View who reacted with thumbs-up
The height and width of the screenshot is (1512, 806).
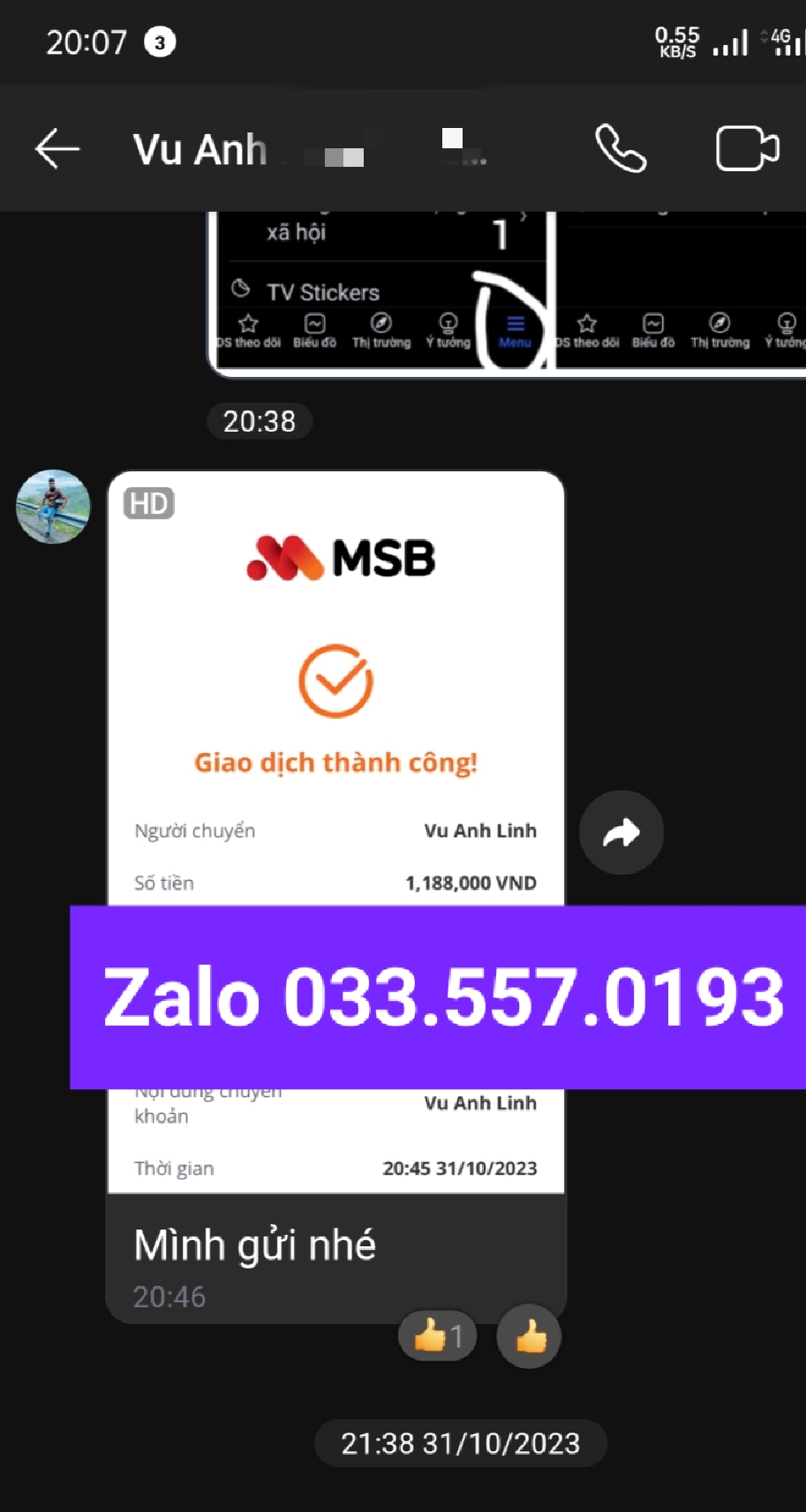click(x=438, y=1335)
